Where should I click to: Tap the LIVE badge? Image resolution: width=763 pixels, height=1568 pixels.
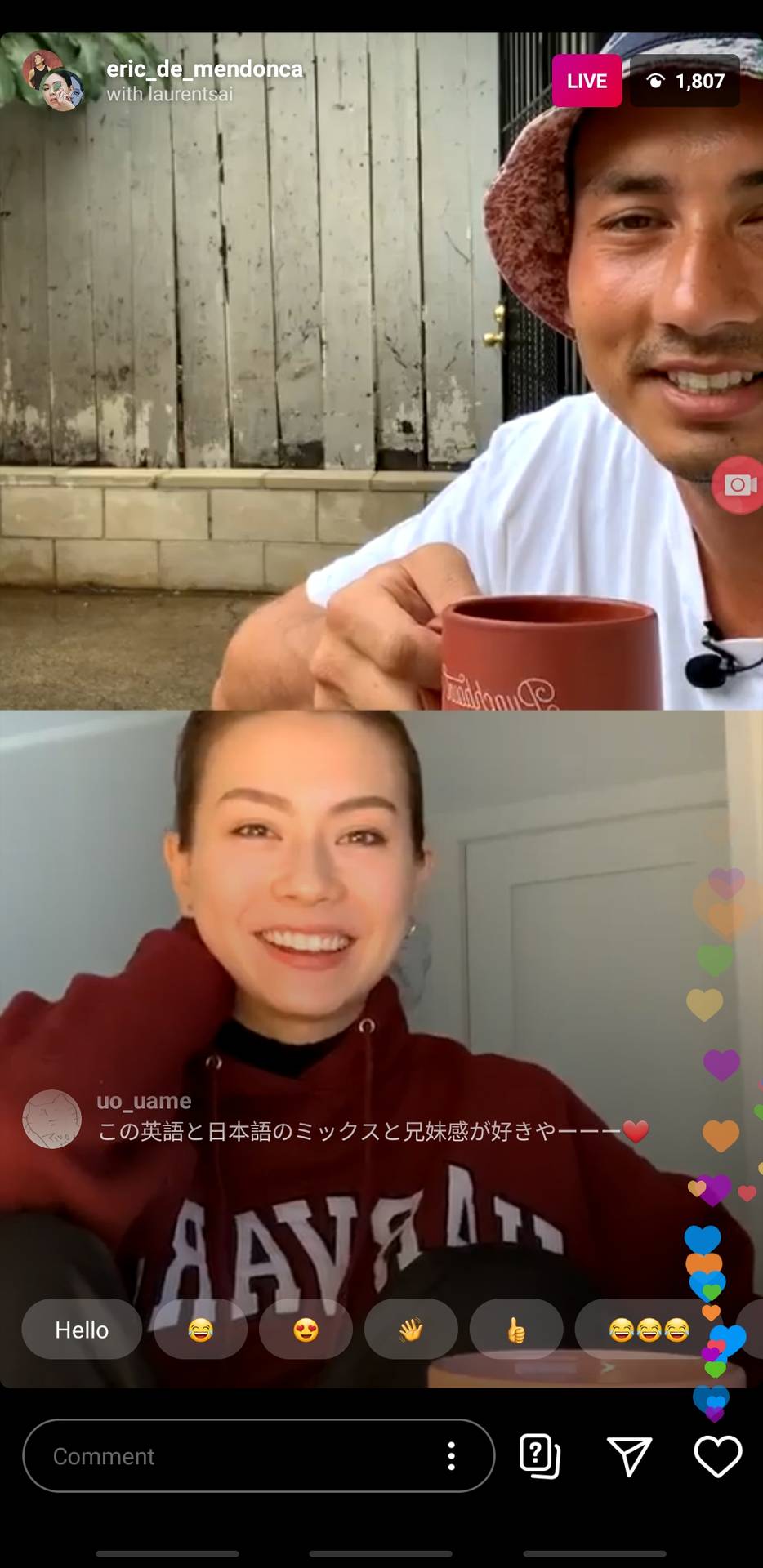tap(586, 81)
